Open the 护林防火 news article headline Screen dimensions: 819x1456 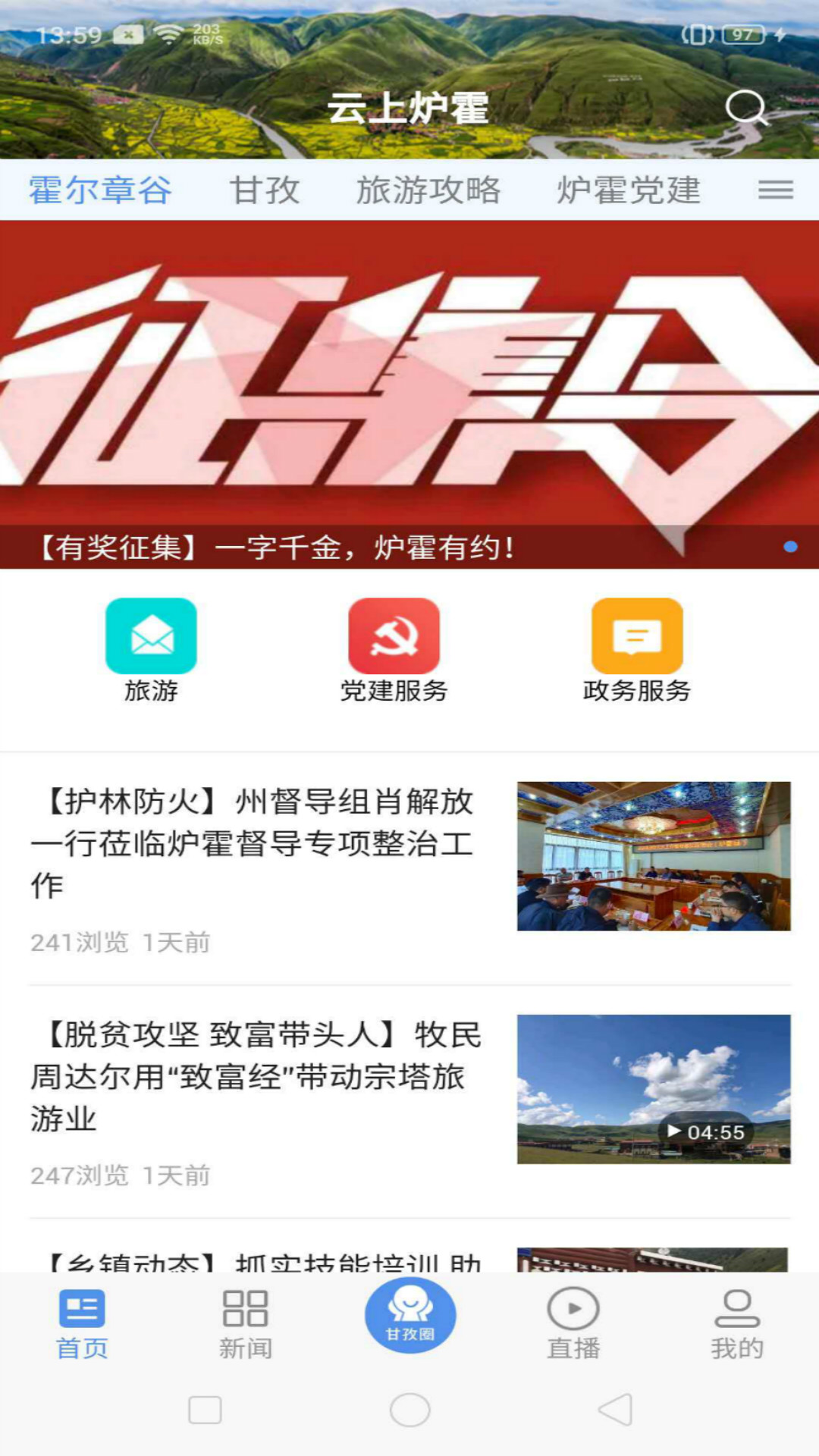point(253,842)
